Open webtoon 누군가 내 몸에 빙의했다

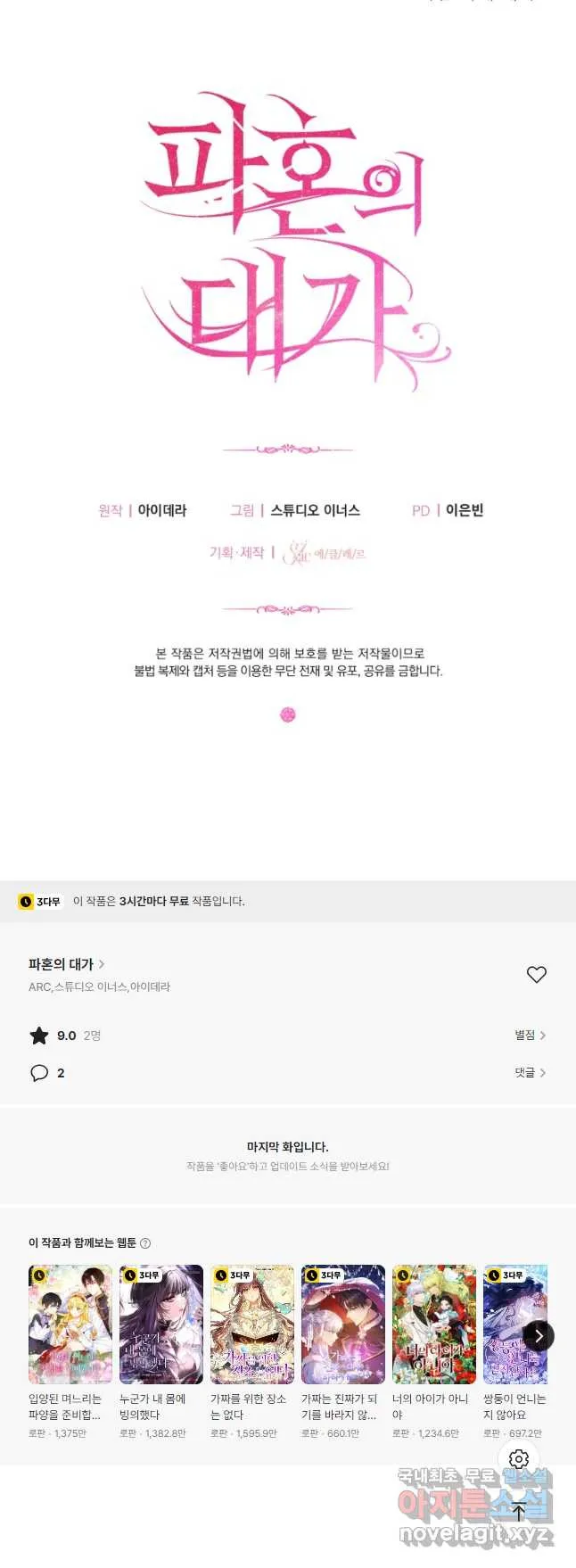161,1325
